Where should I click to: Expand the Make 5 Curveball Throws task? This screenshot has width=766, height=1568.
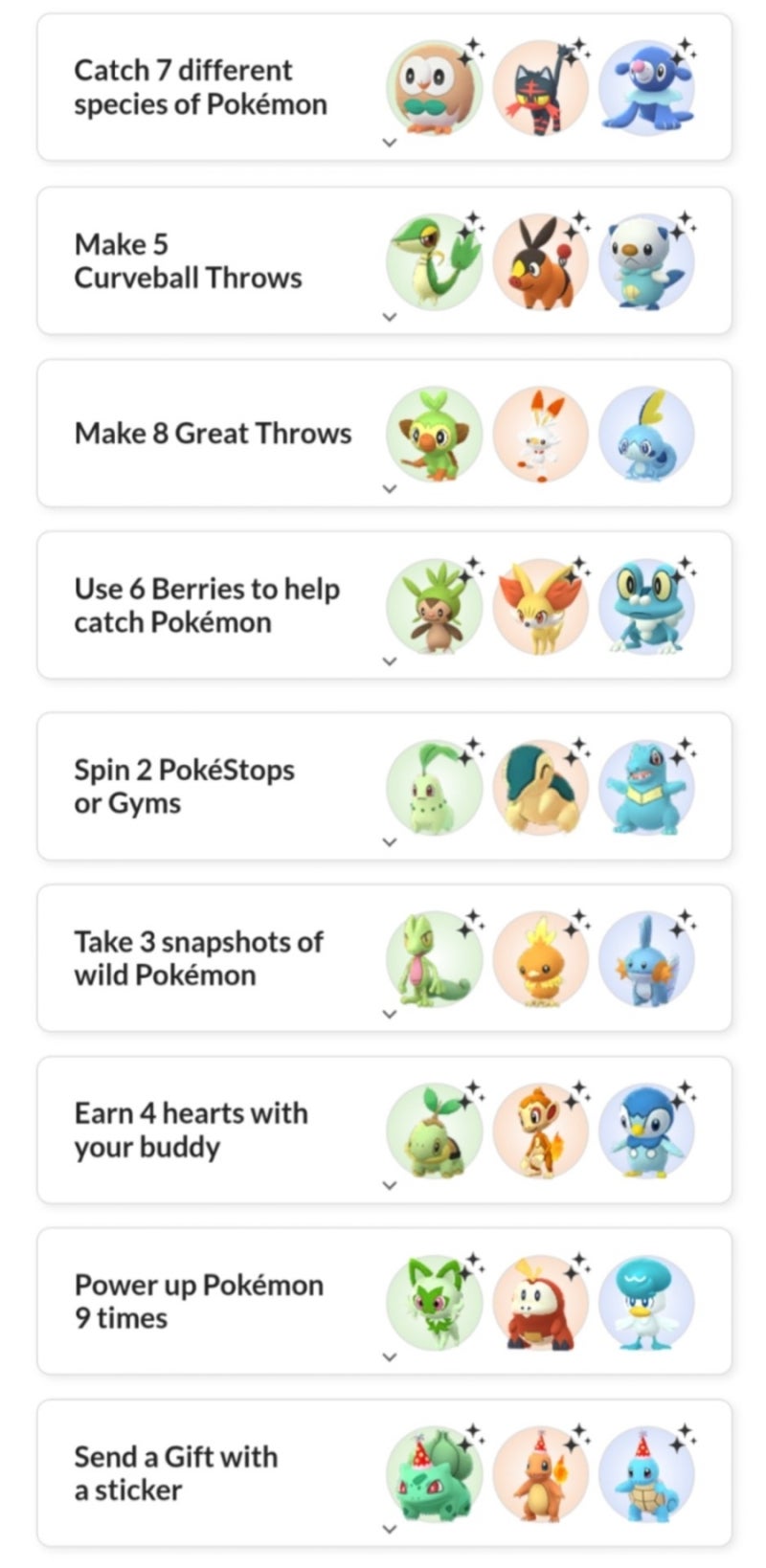click(389, 317)
